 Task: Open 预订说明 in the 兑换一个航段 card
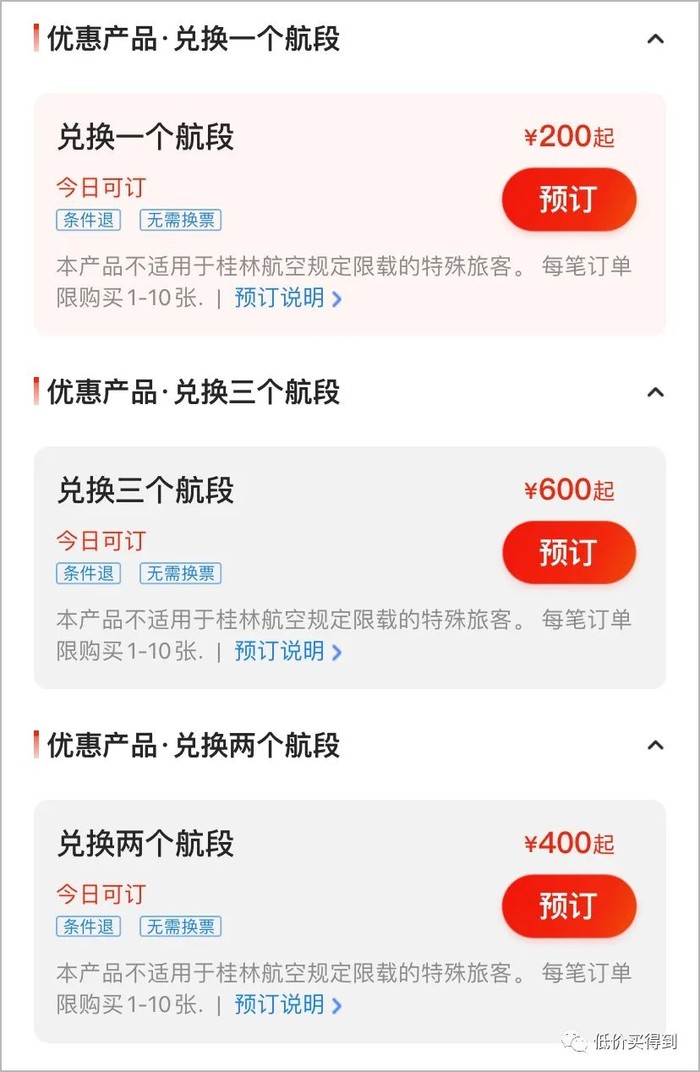point(288,298)
